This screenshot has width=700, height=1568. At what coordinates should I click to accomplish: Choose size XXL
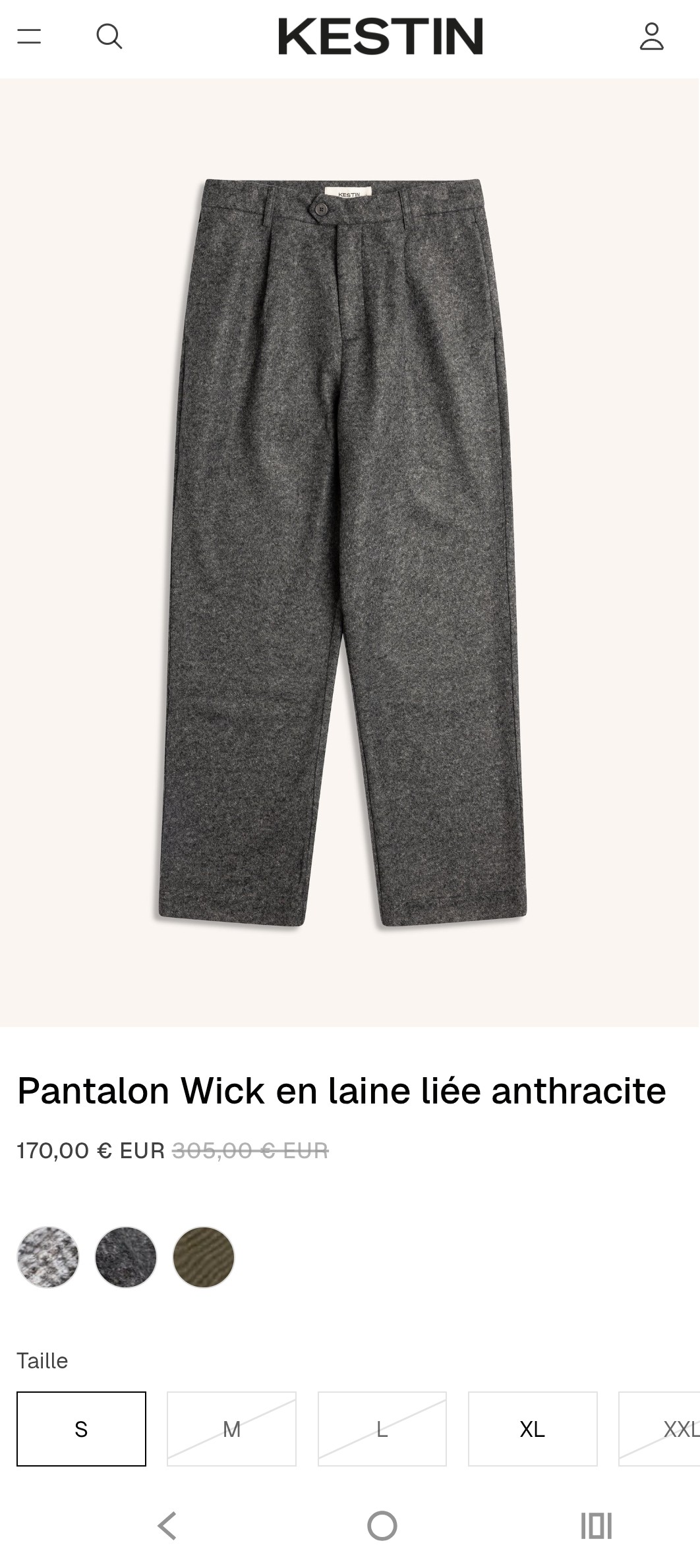[661, 1429]
